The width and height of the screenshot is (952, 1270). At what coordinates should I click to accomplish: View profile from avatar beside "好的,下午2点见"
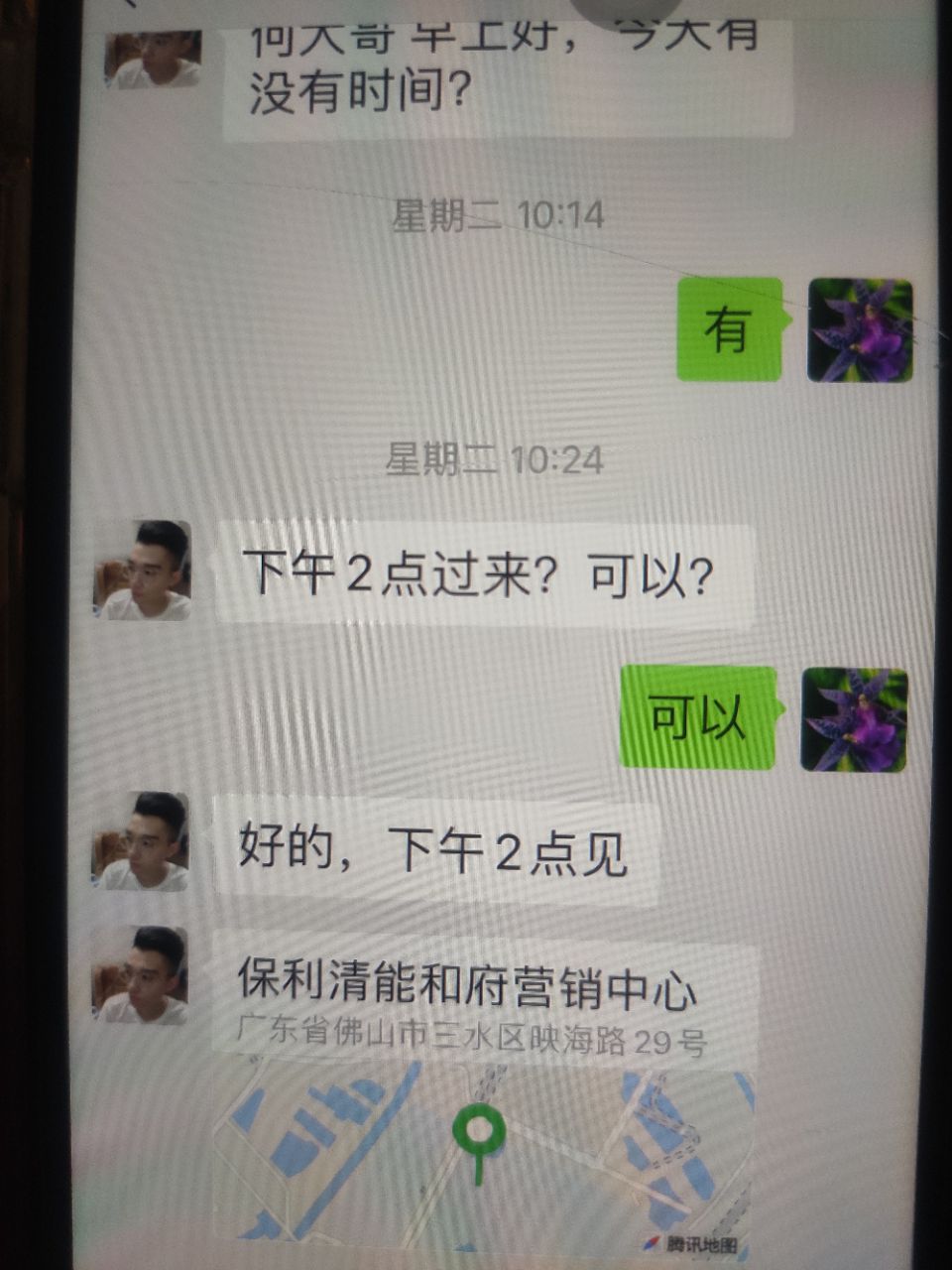click(142, 841)
